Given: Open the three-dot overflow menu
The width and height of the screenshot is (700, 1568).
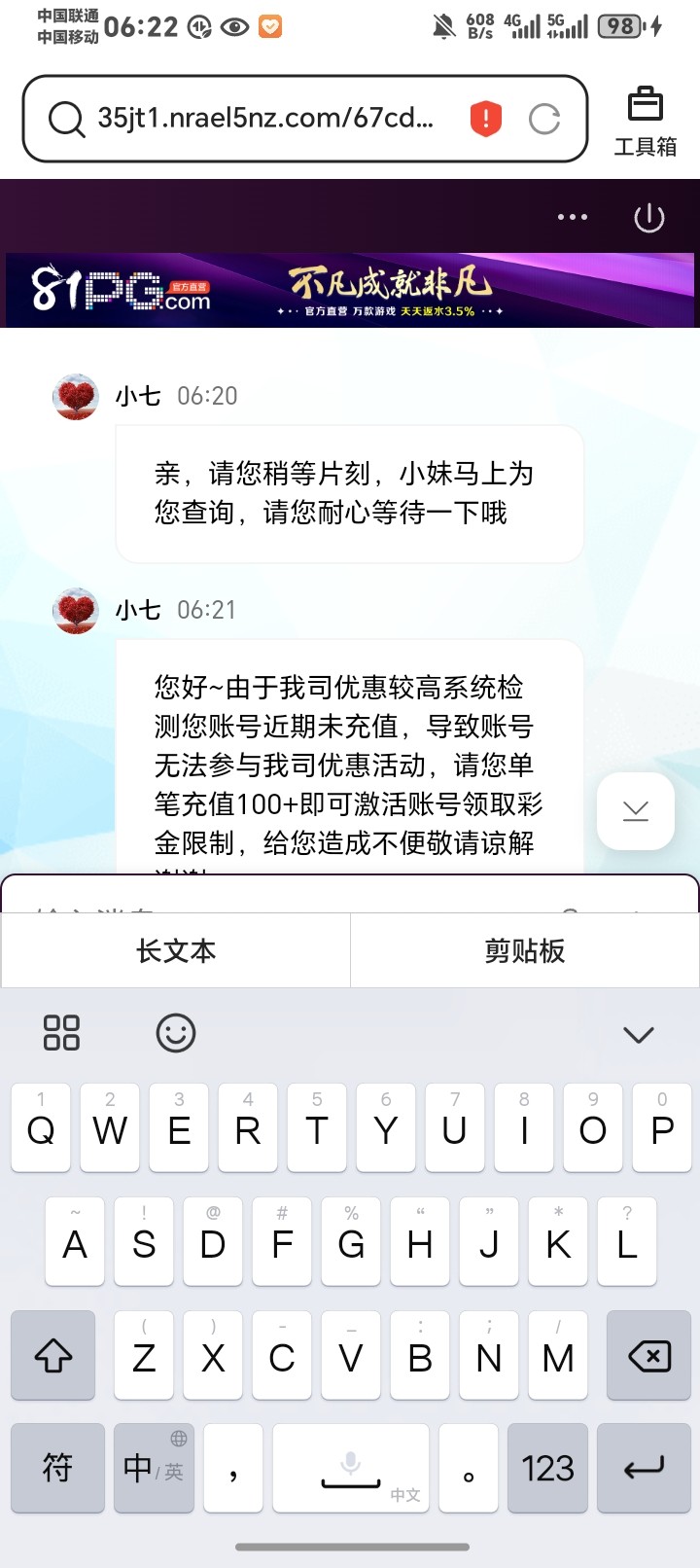Looking at the screenshot, I should tap(572, 217).
